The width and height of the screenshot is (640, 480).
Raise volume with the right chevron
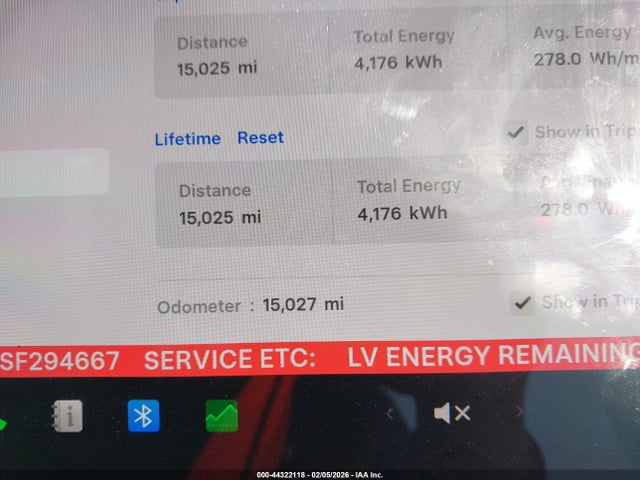click(x=519, y=413)
